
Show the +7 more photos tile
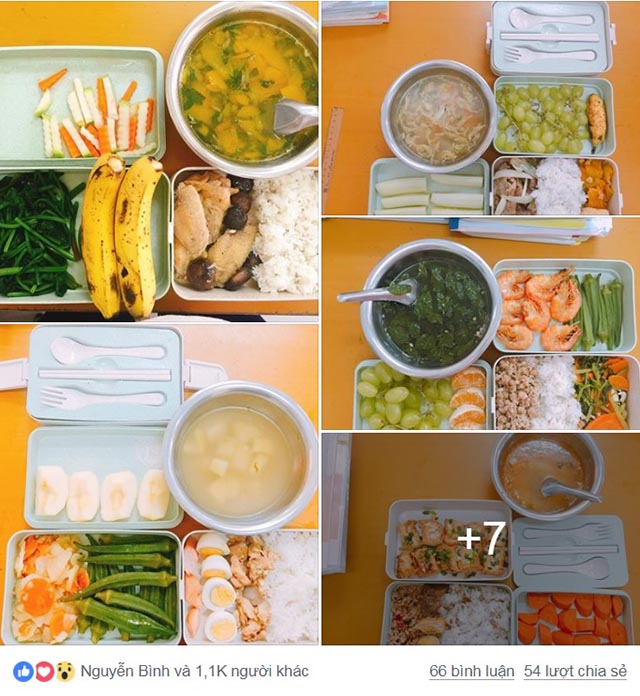coord(480,540)
